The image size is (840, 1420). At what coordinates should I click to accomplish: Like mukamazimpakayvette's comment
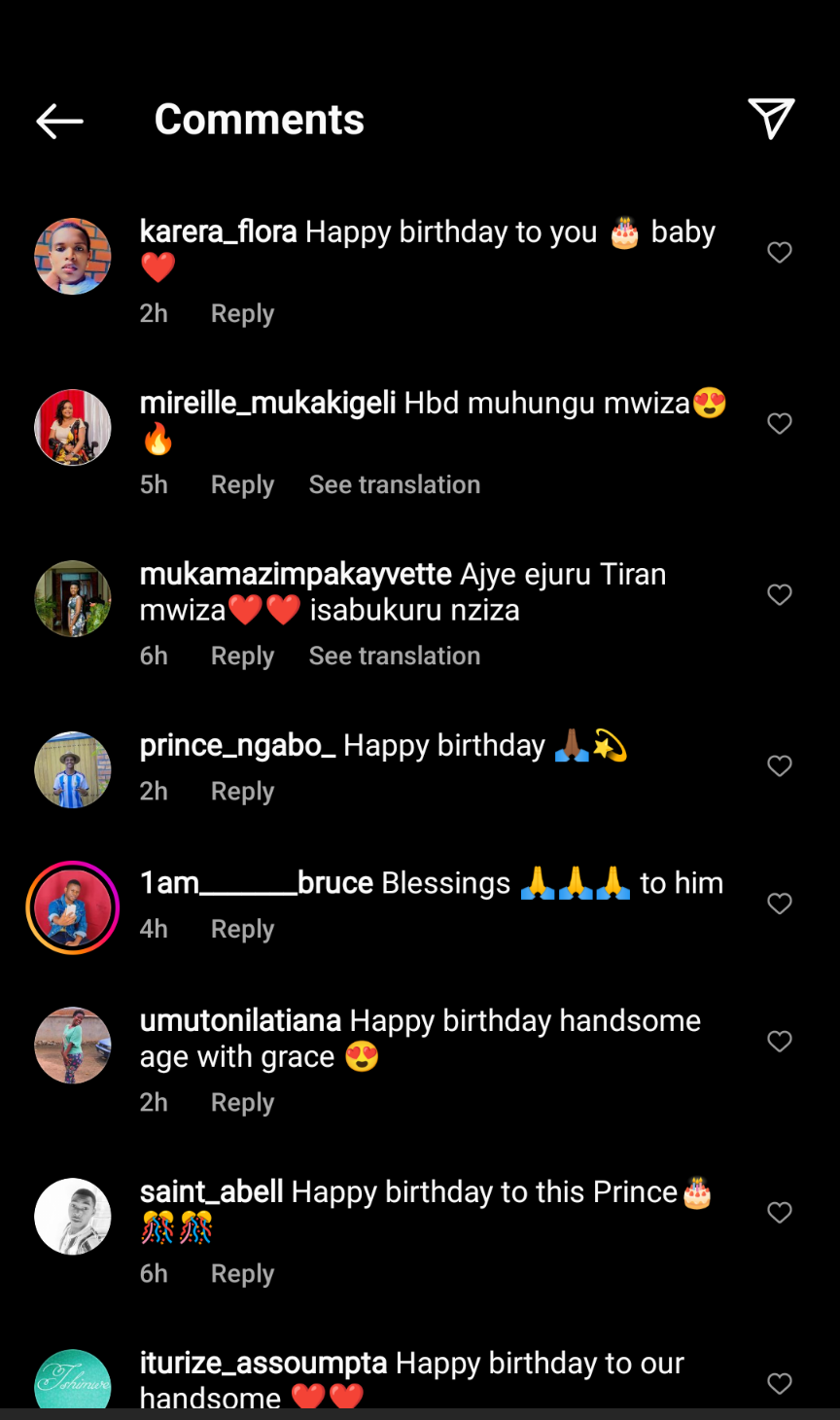(x=780, y=595)
